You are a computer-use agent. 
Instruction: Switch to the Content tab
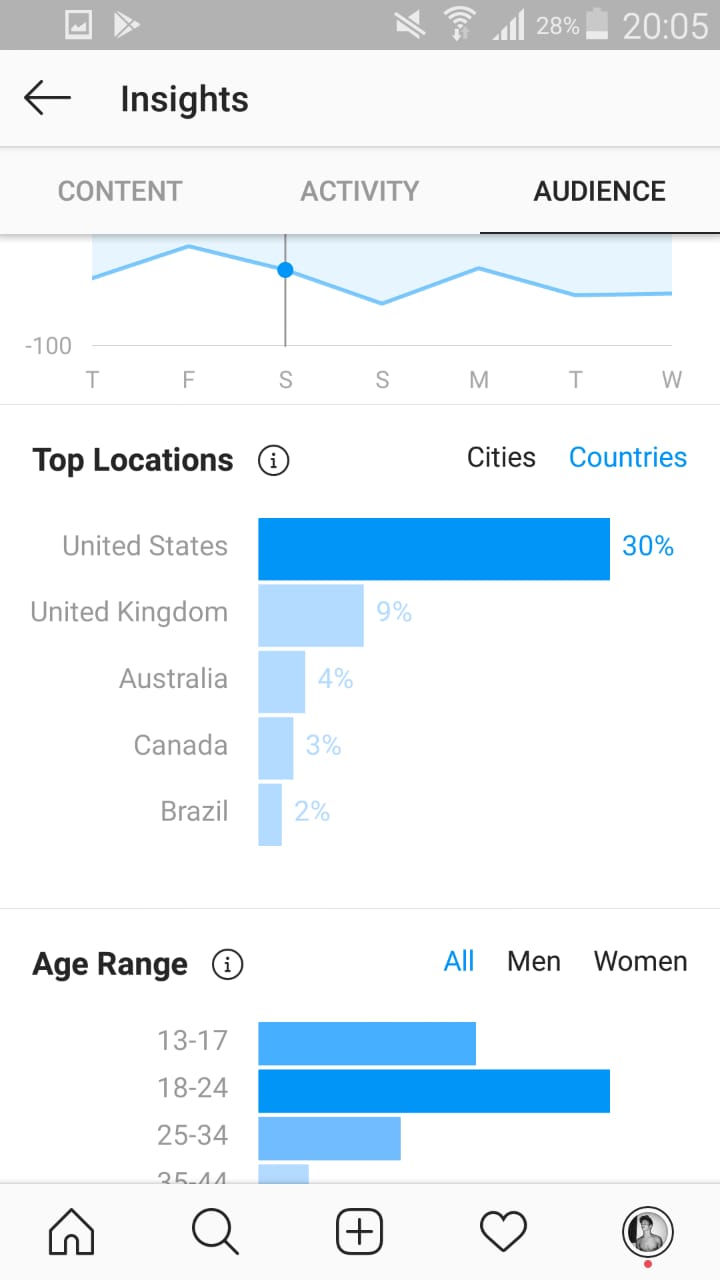pyautogui.click(x=120, y=191)
